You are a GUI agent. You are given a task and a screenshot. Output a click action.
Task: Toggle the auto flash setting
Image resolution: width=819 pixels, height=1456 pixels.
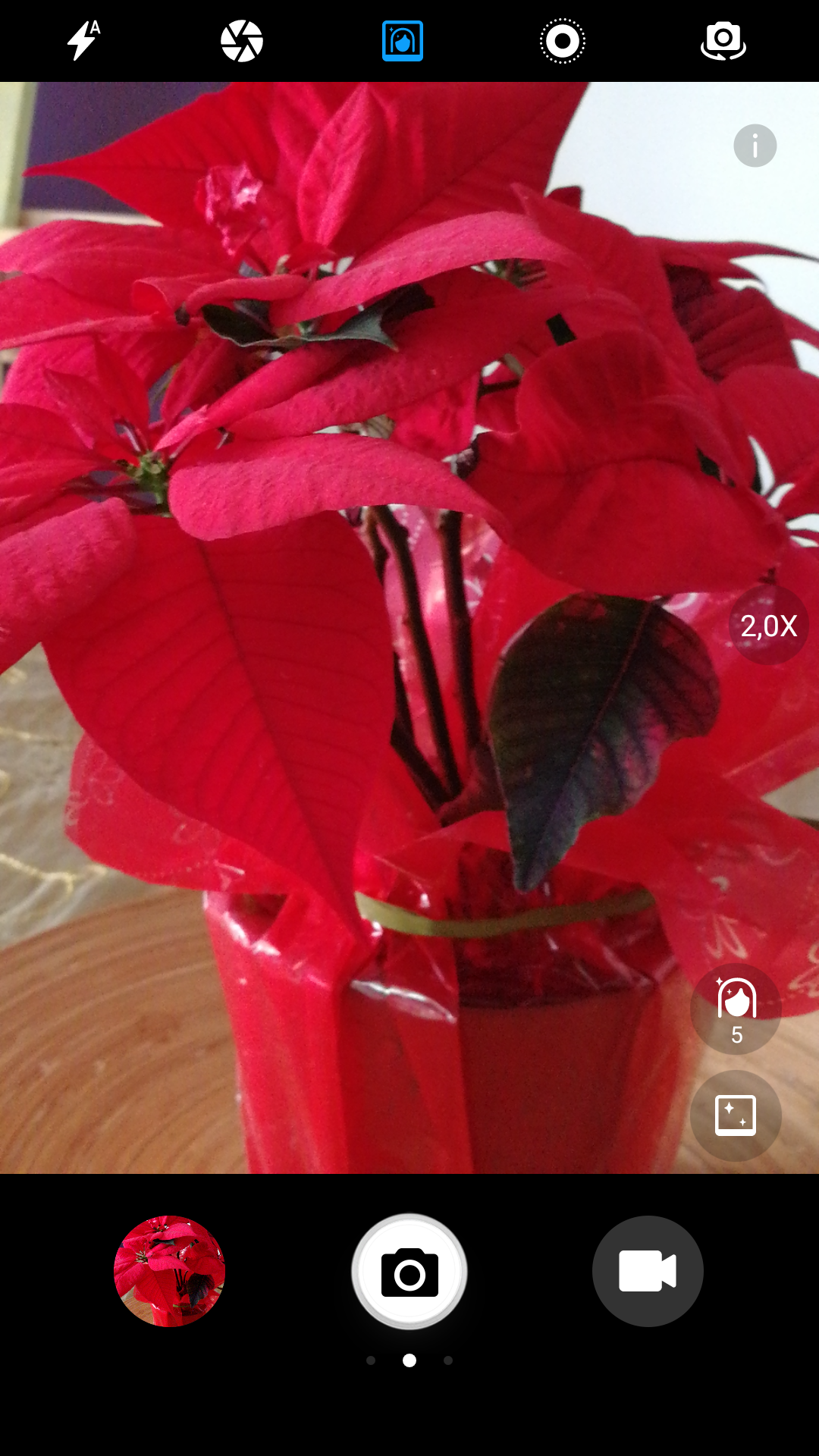pyautogui.click(x=83, y=40)
